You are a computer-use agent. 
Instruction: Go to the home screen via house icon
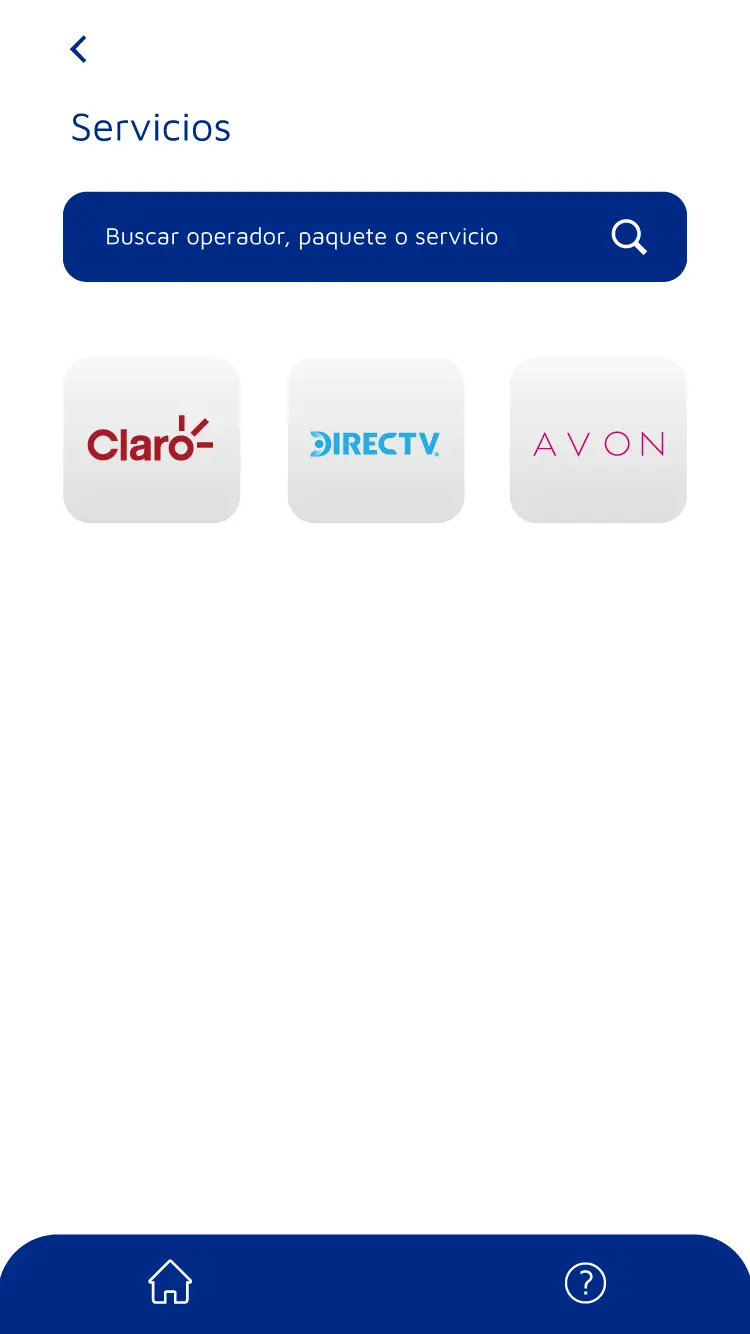(170, 1282)
